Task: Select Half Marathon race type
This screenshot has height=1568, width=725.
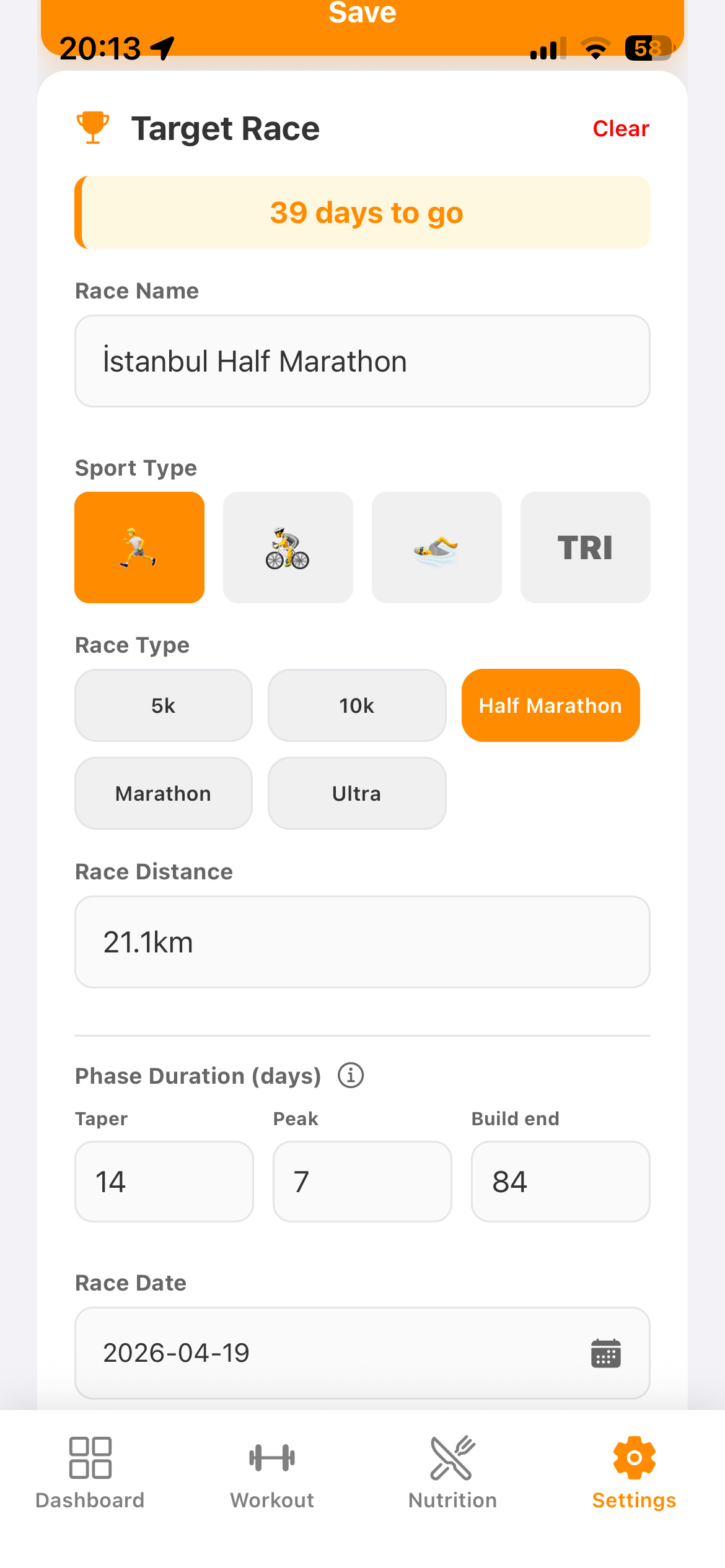Action: pyautogui.click(x=550, y=705)
